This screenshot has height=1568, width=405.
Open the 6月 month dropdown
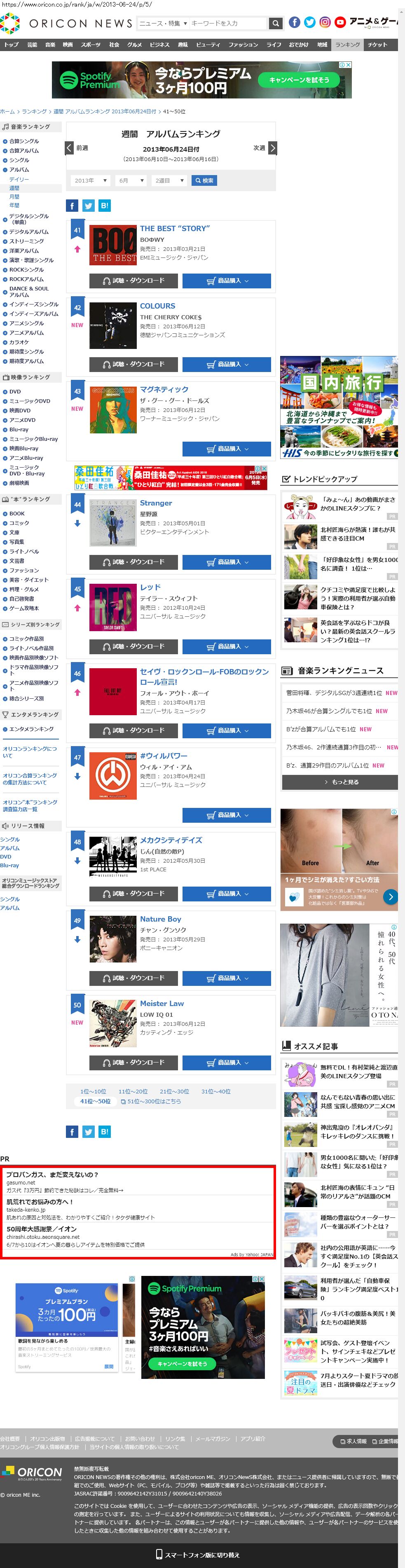coord(131,181)
